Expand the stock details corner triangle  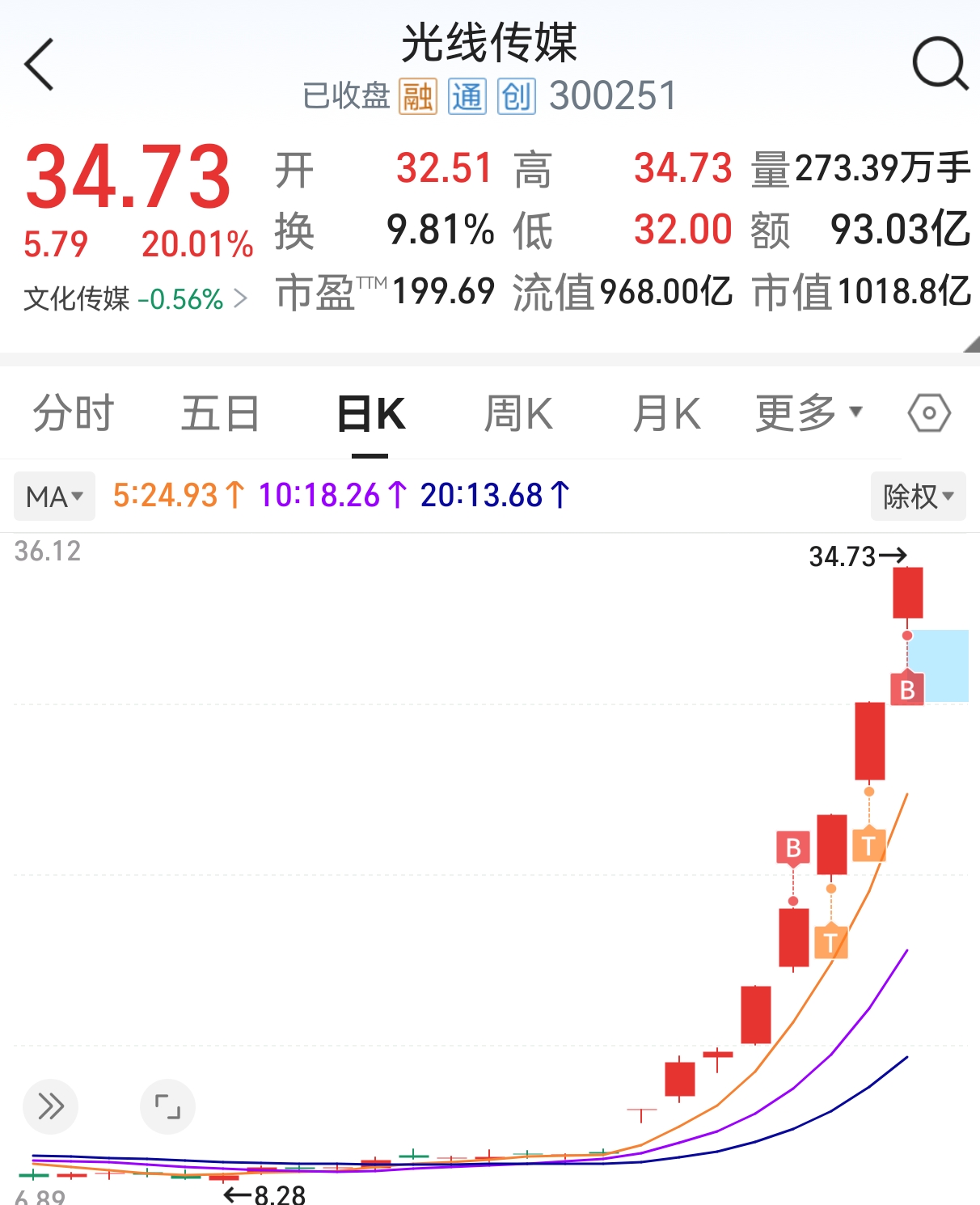(x=972, y=345)
